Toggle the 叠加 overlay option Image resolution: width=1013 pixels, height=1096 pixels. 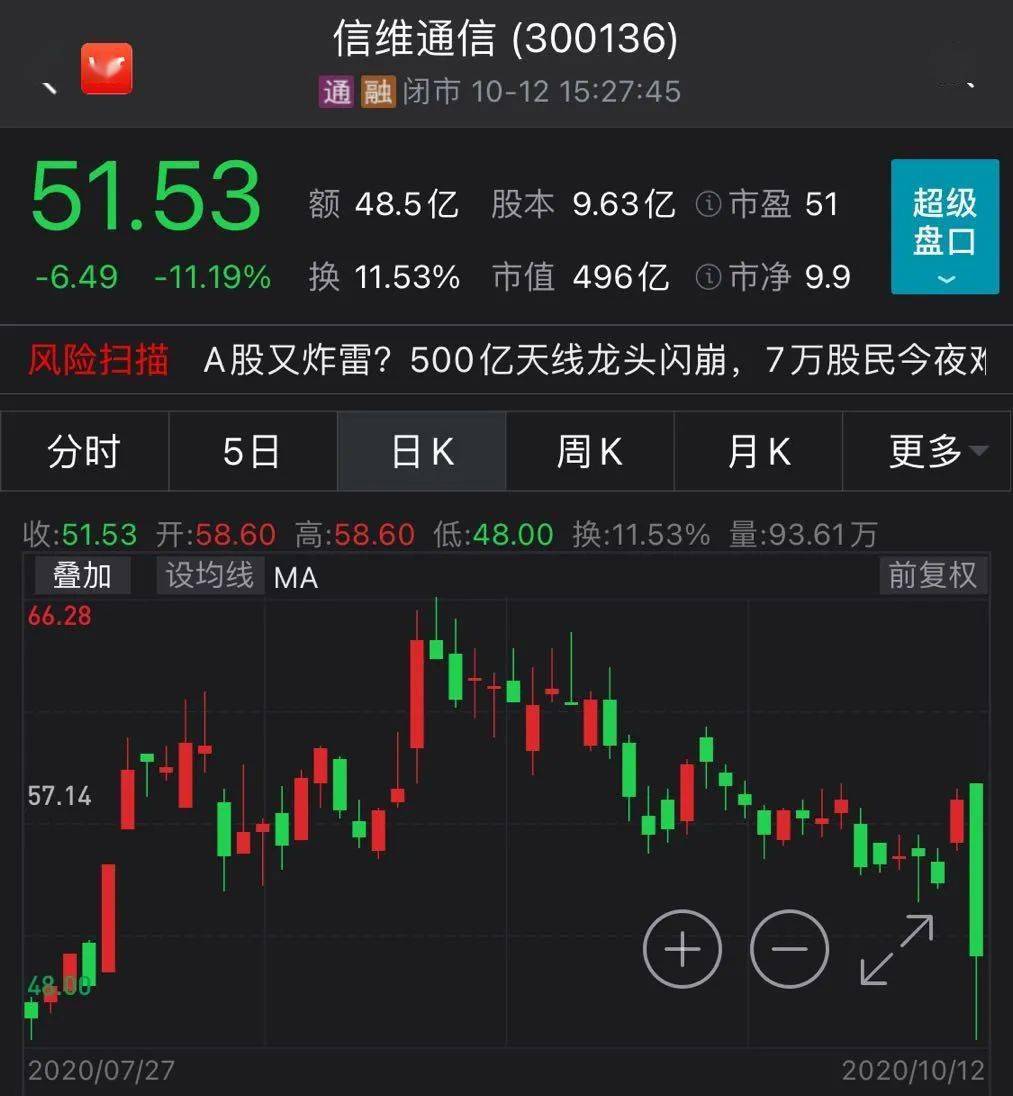(x=82, y=577)
